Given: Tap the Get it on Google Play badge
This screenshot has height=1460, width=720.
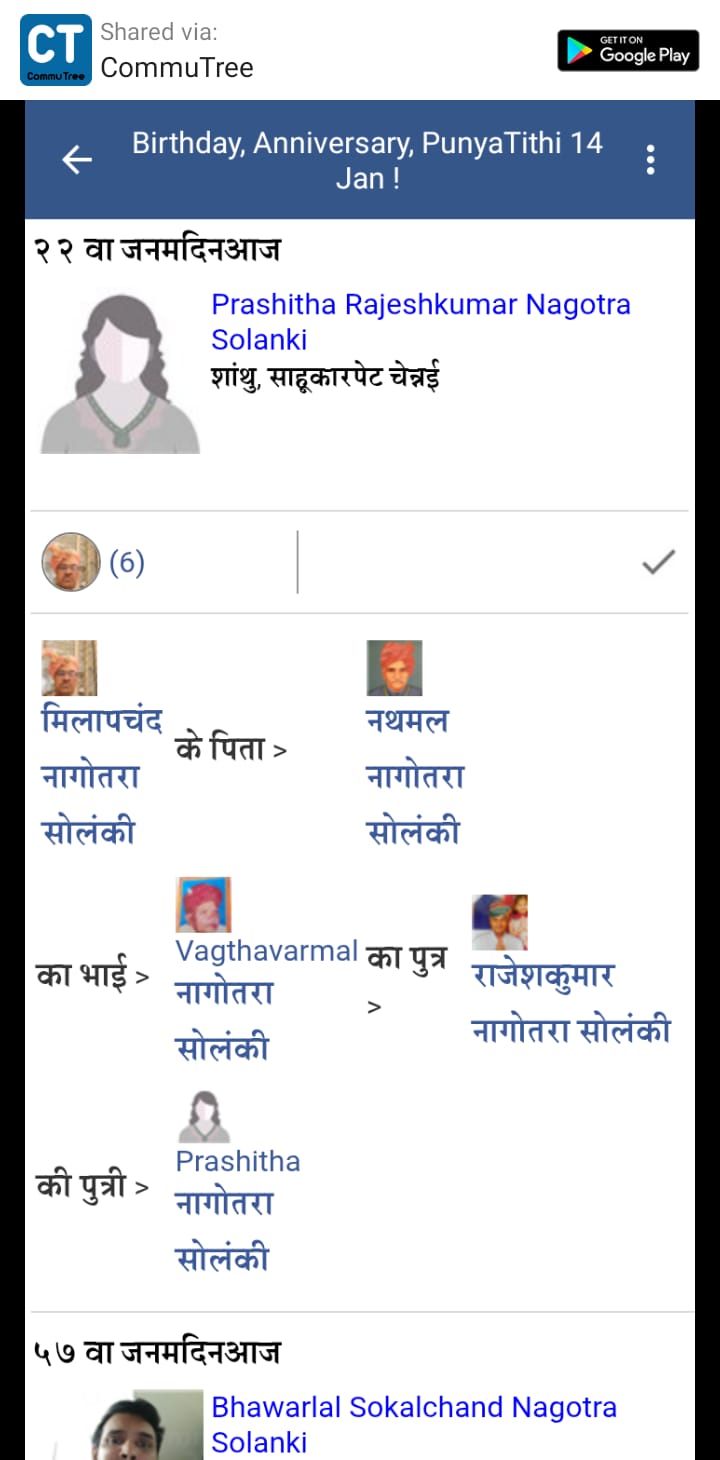Looking at the screenshot, I should tap(628, 51).
